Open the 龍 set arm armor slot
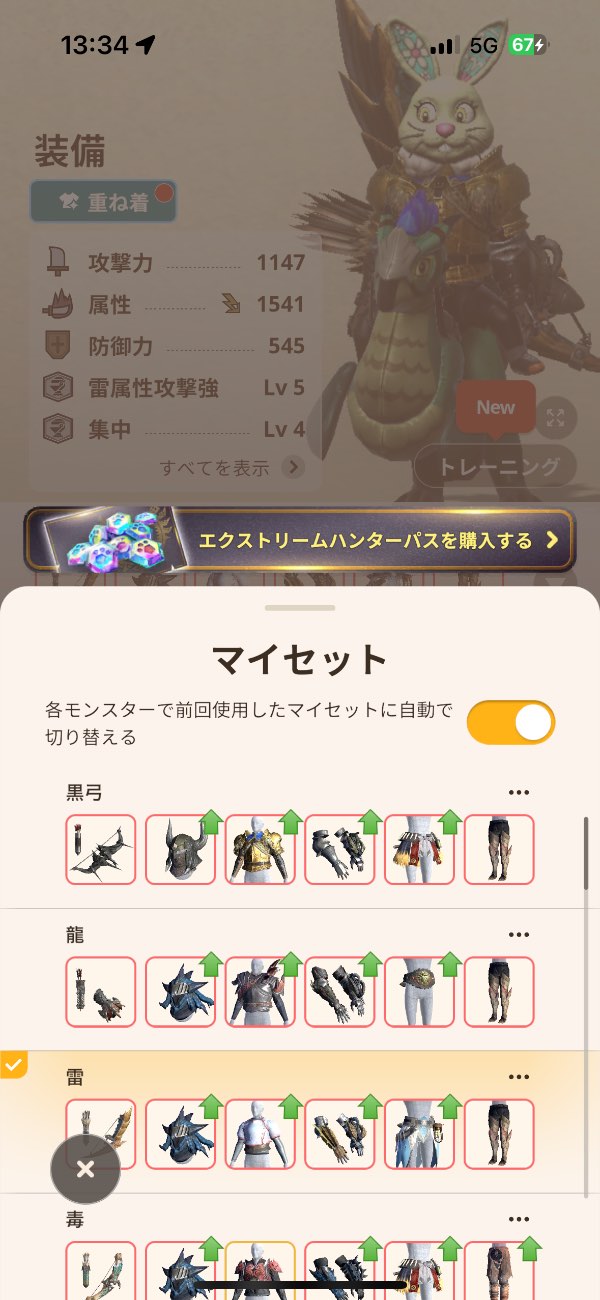The height and width of the screenshot is (1300, 600). pos(339,992)
